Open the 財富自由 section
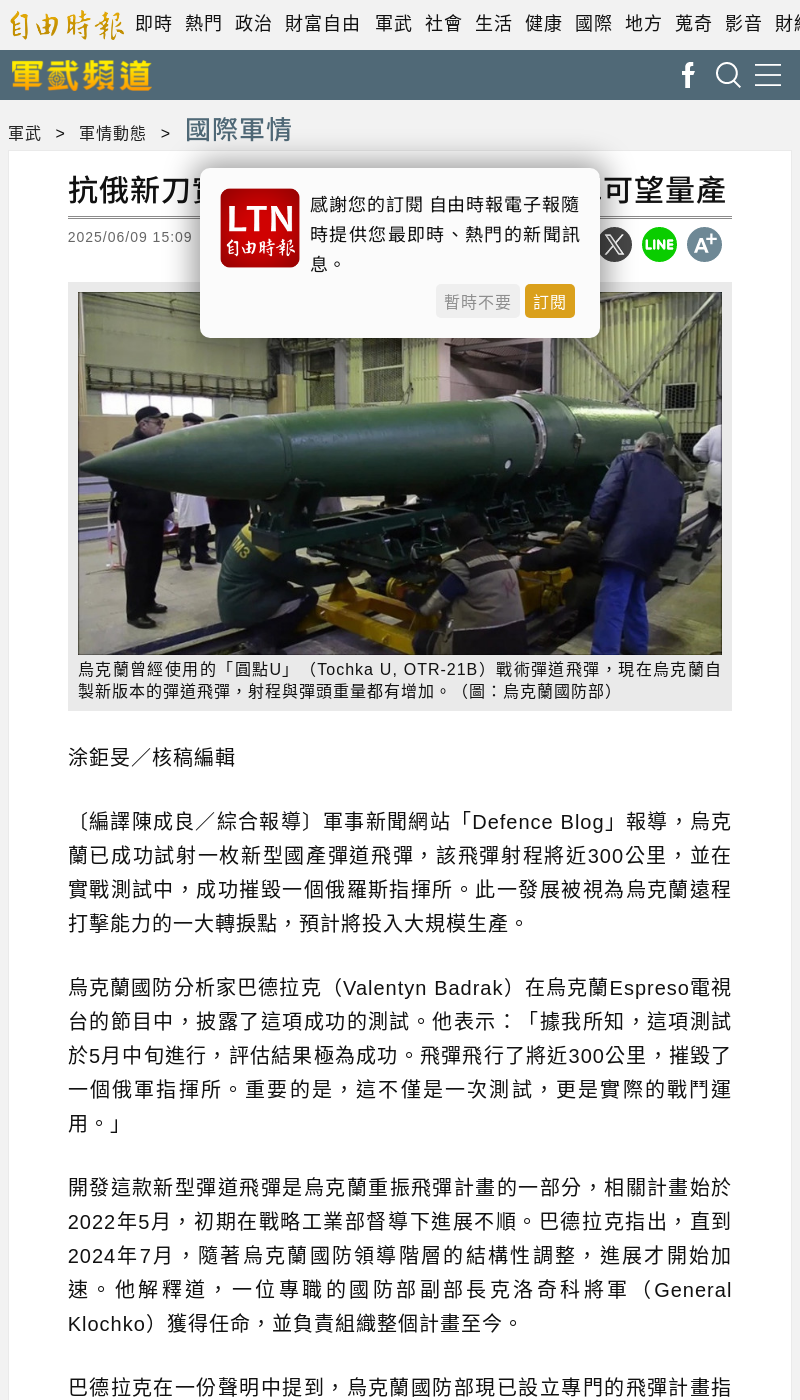 click(322, 24)
